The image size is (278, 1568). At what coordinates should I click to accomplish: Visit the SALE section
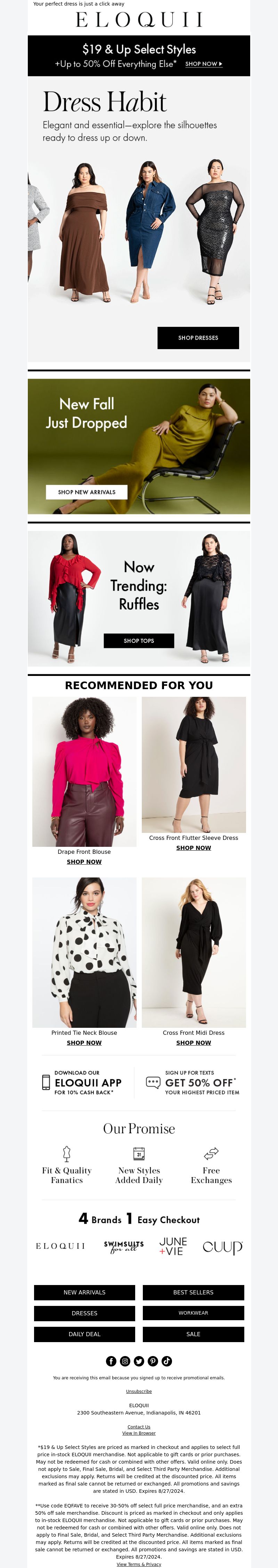tap(194, 1334)
